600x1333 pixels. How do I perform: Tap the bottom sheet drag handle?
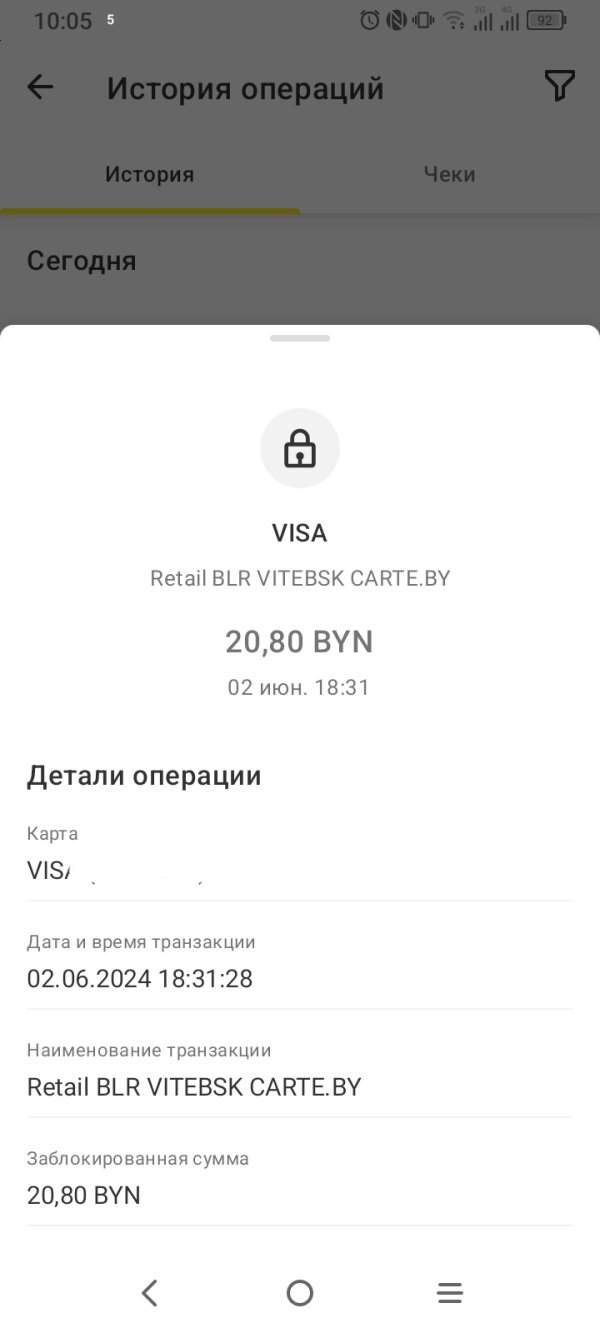coord(300,338)
